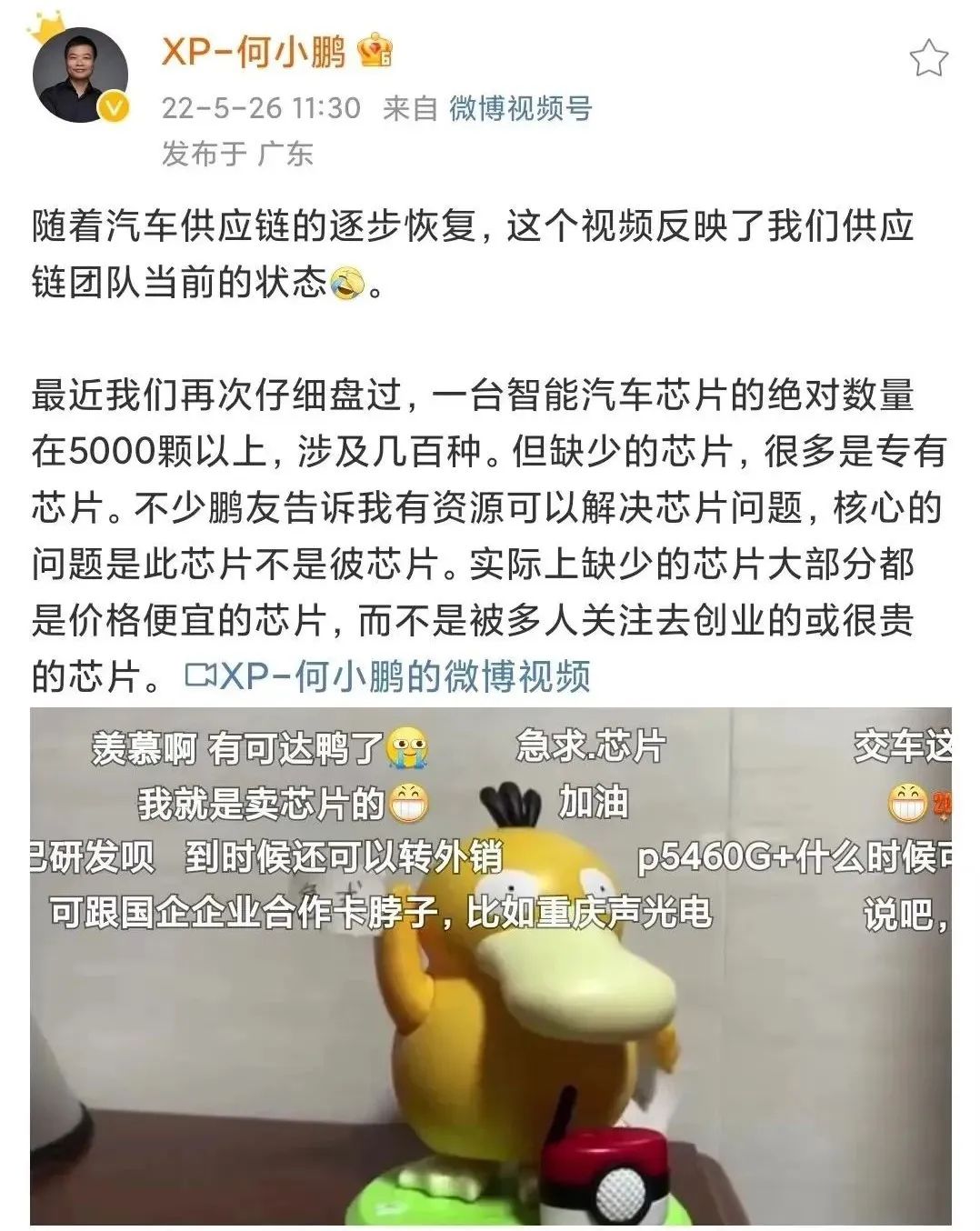The width and height of the screenshot is (980, 1231).
Task: Open the 微博视频号 source link
Action: click(x=520, y=108)
